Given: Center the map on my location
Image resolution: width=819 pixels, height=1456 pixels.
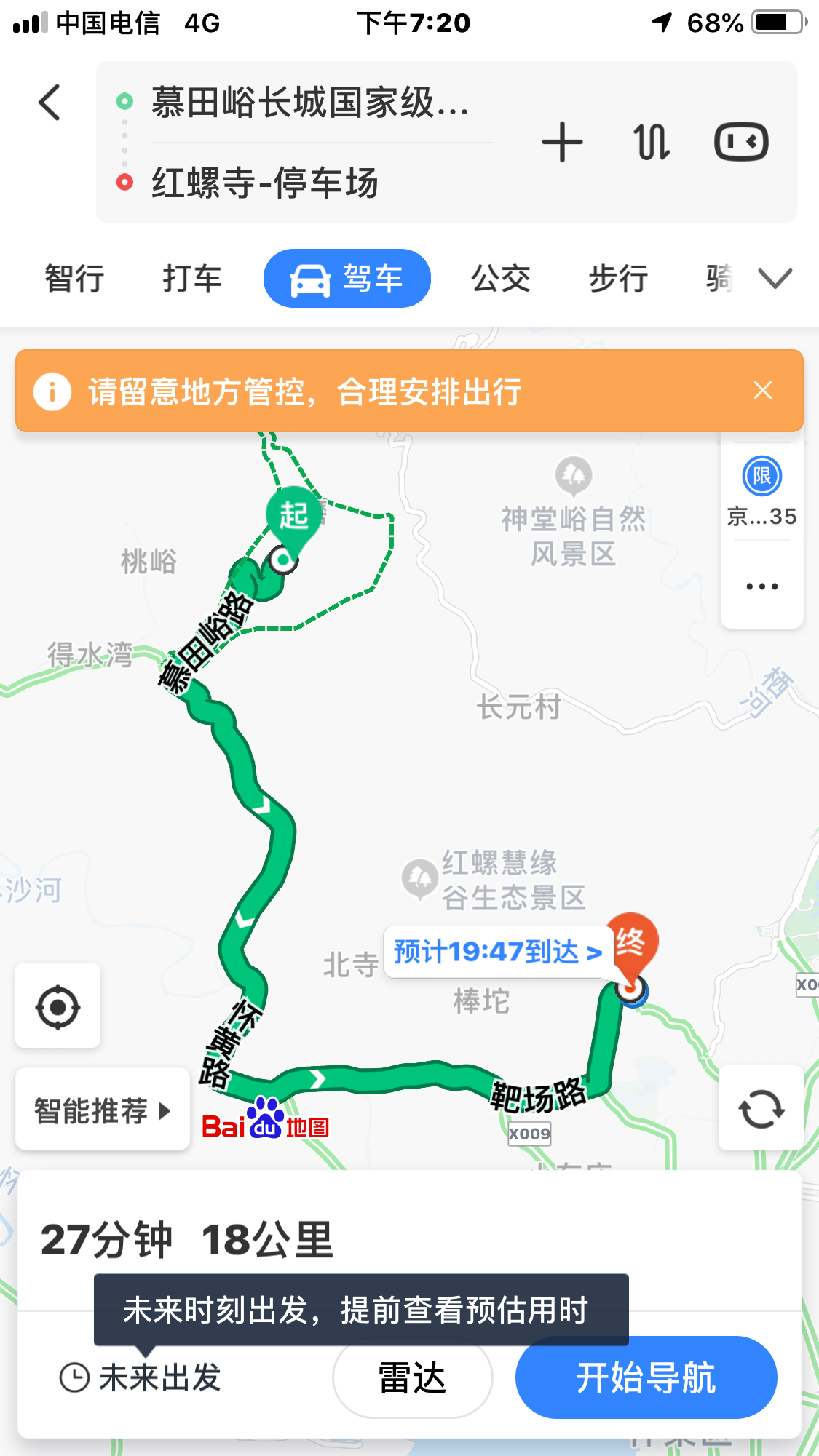Looking at the screenshot, I should [58, 1007].
